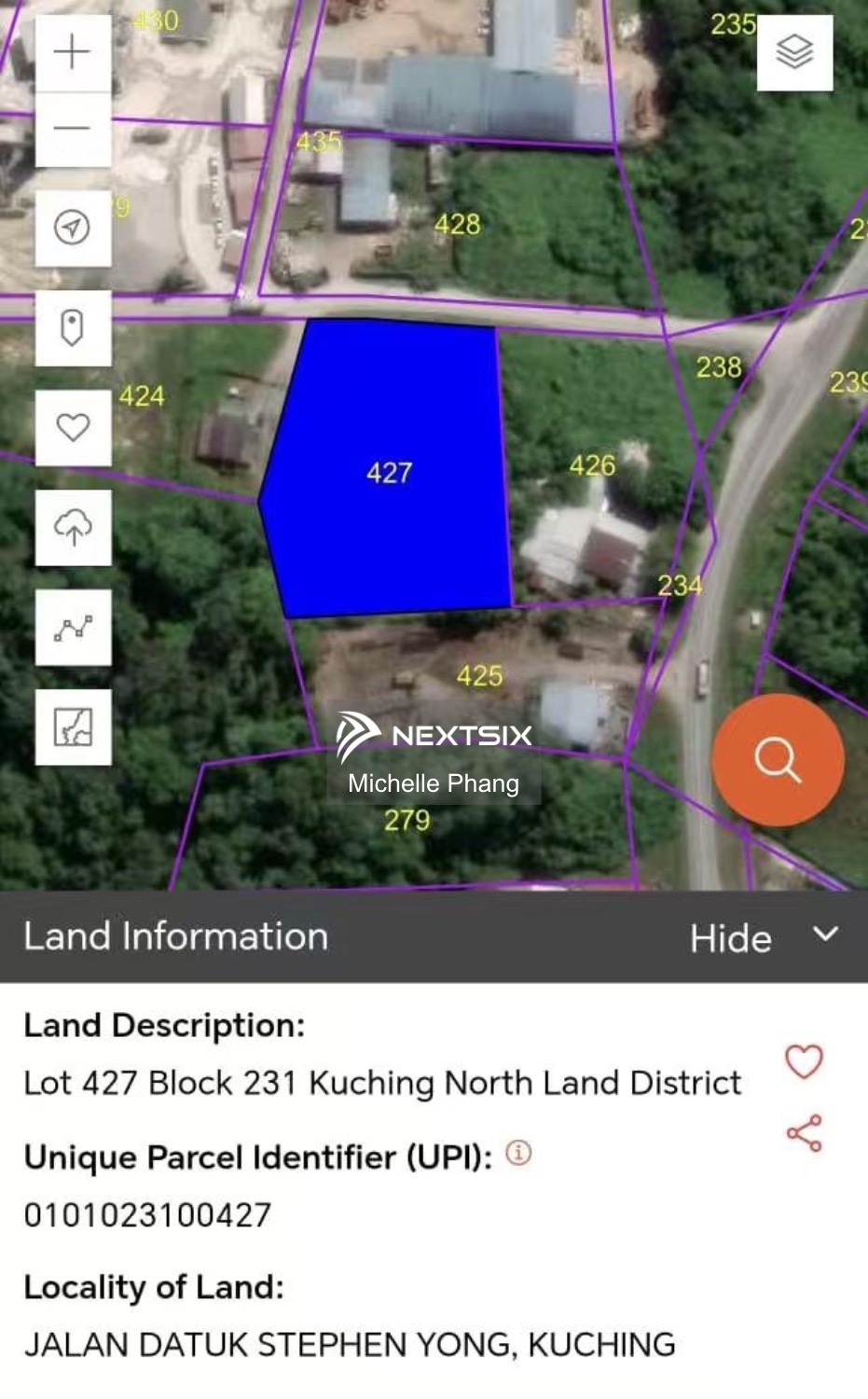Viewport: 868px width, 1399px height.
Task: Select lot 425 on the map
Action: pyautogui.click(x=479, y=674)
